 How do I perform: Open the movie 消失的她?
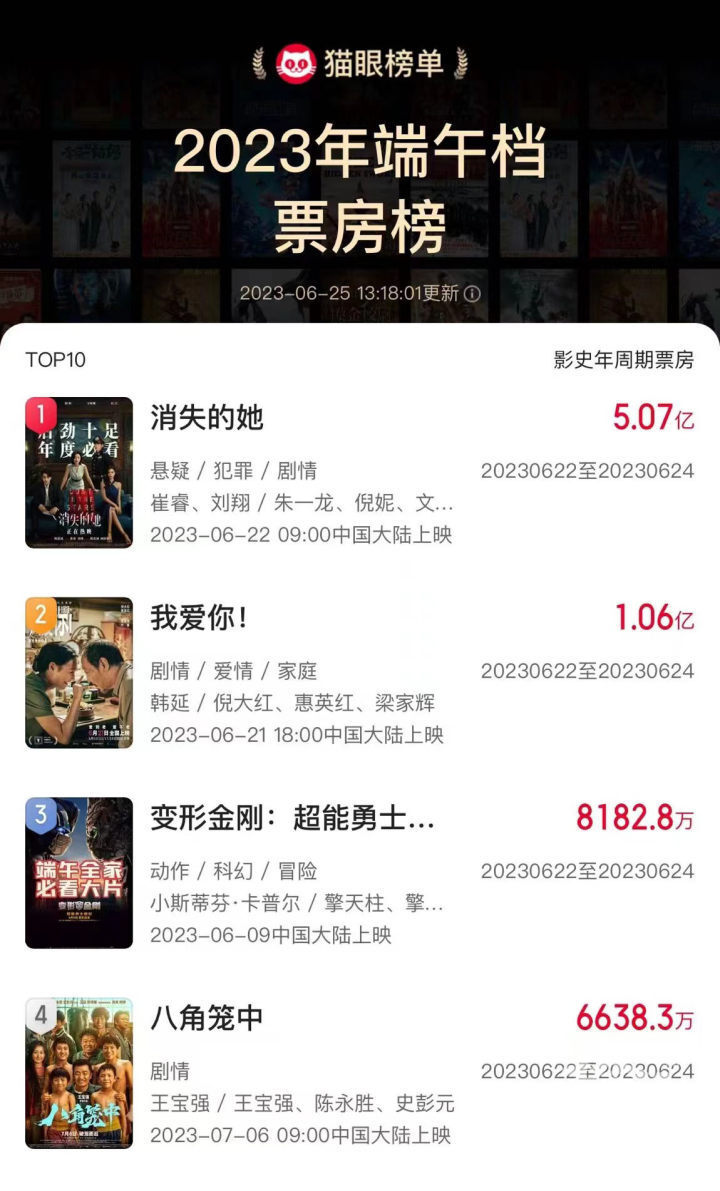coord(207,417)
